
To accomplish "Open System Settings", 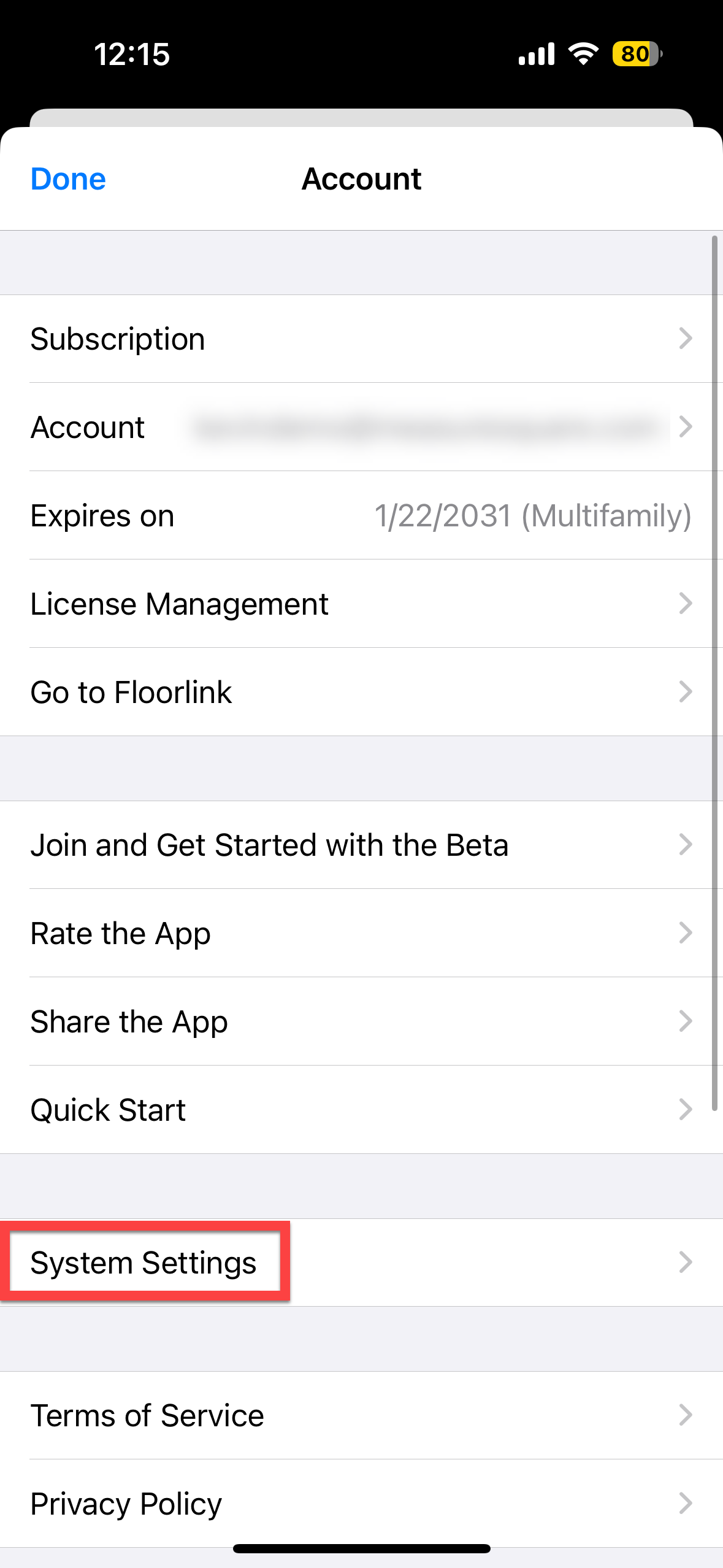I will coord(361,1262).
